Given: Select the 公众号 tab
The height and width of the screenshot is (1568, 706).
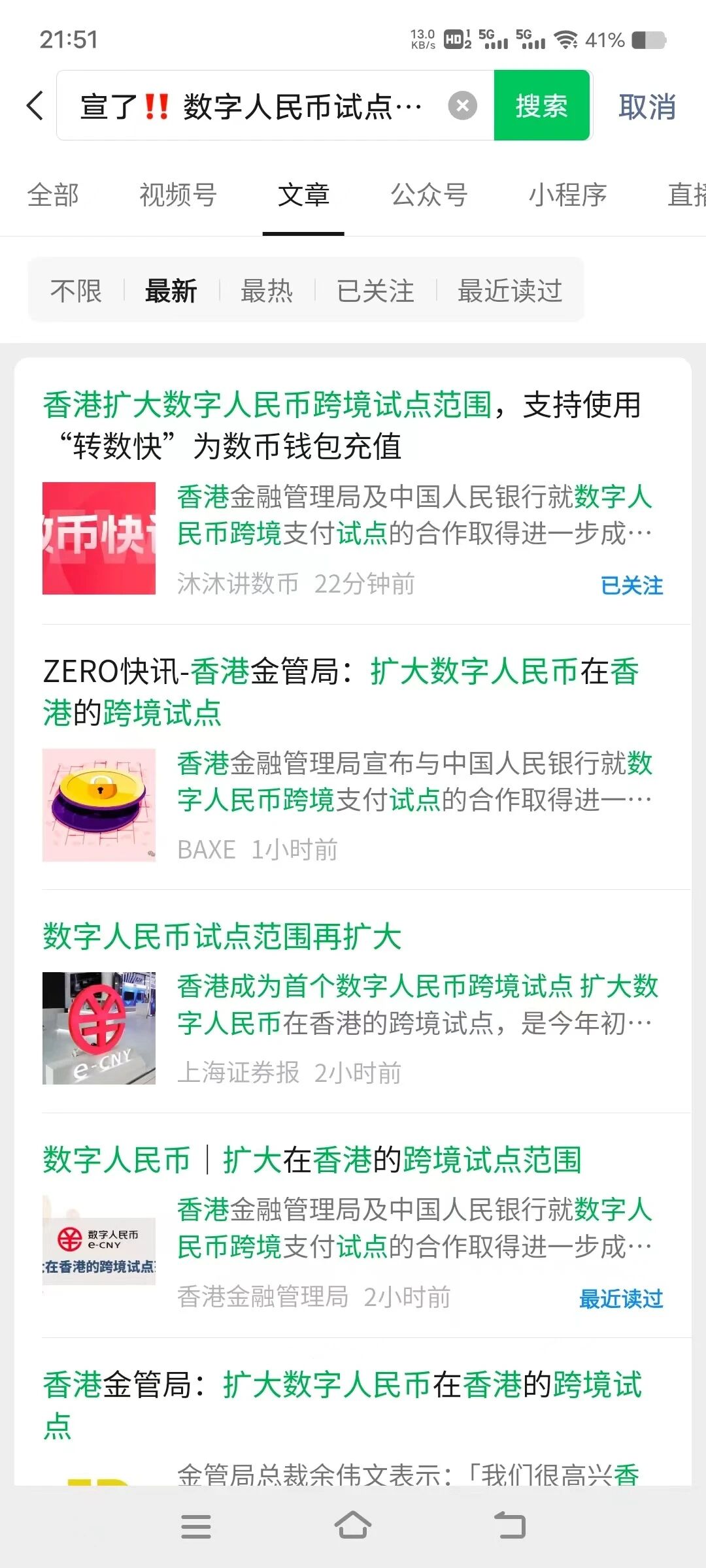Looking at the screenshot, I should tap(429, 195).
